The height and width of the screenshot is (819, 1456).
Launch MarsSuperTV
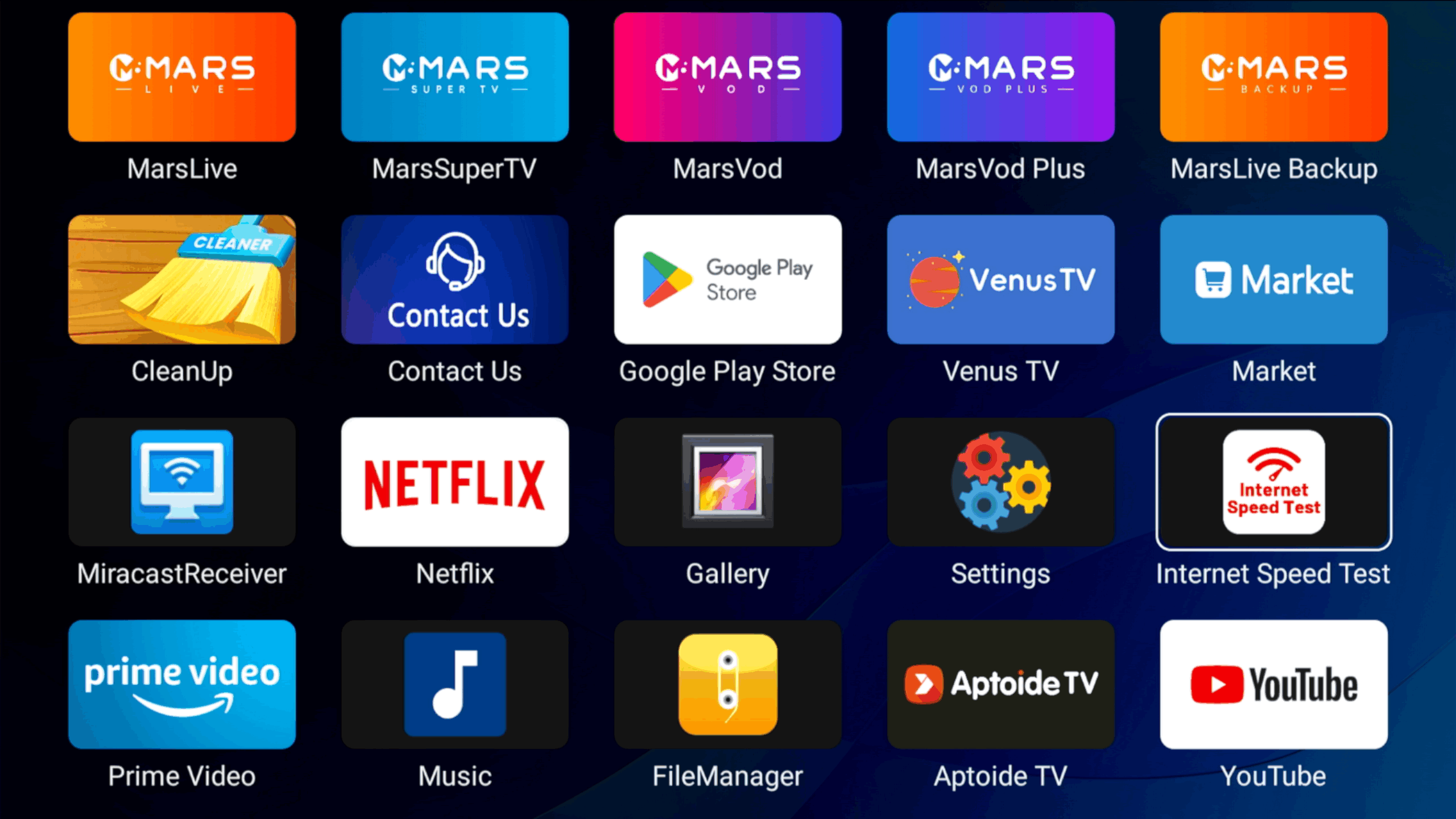pos(455,77)
